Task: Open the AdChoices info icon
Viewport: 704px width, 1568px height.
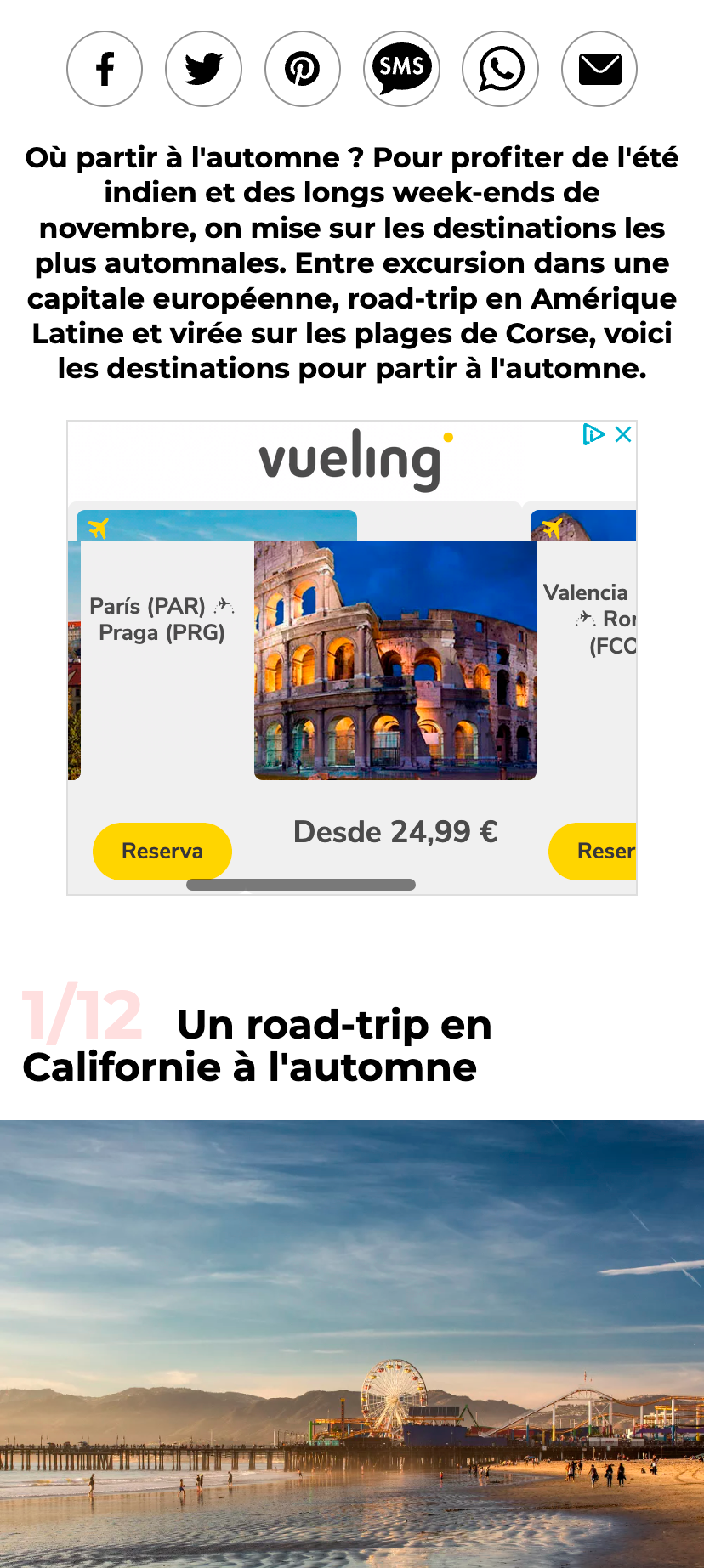Action: click(593, 434)
